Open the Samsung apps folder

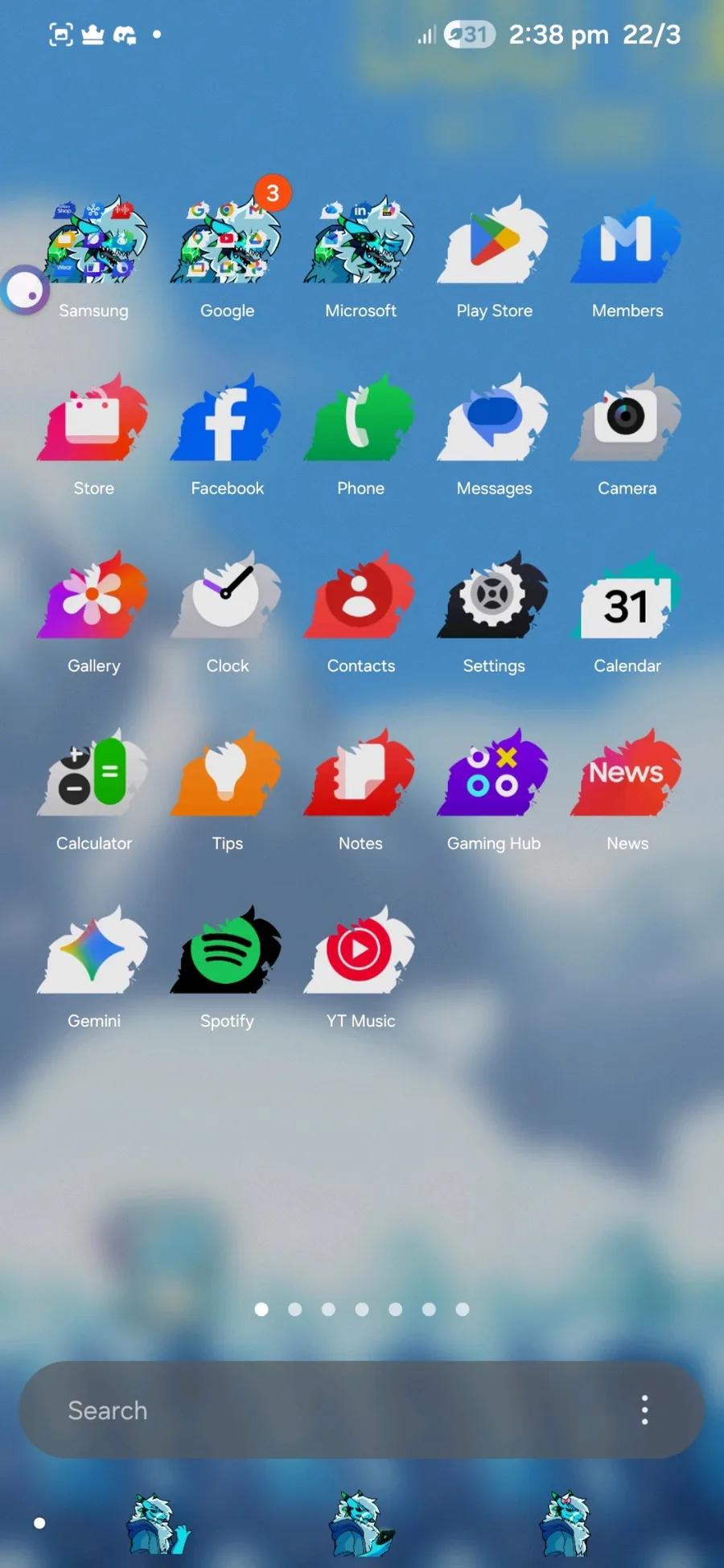coord(97,241)
